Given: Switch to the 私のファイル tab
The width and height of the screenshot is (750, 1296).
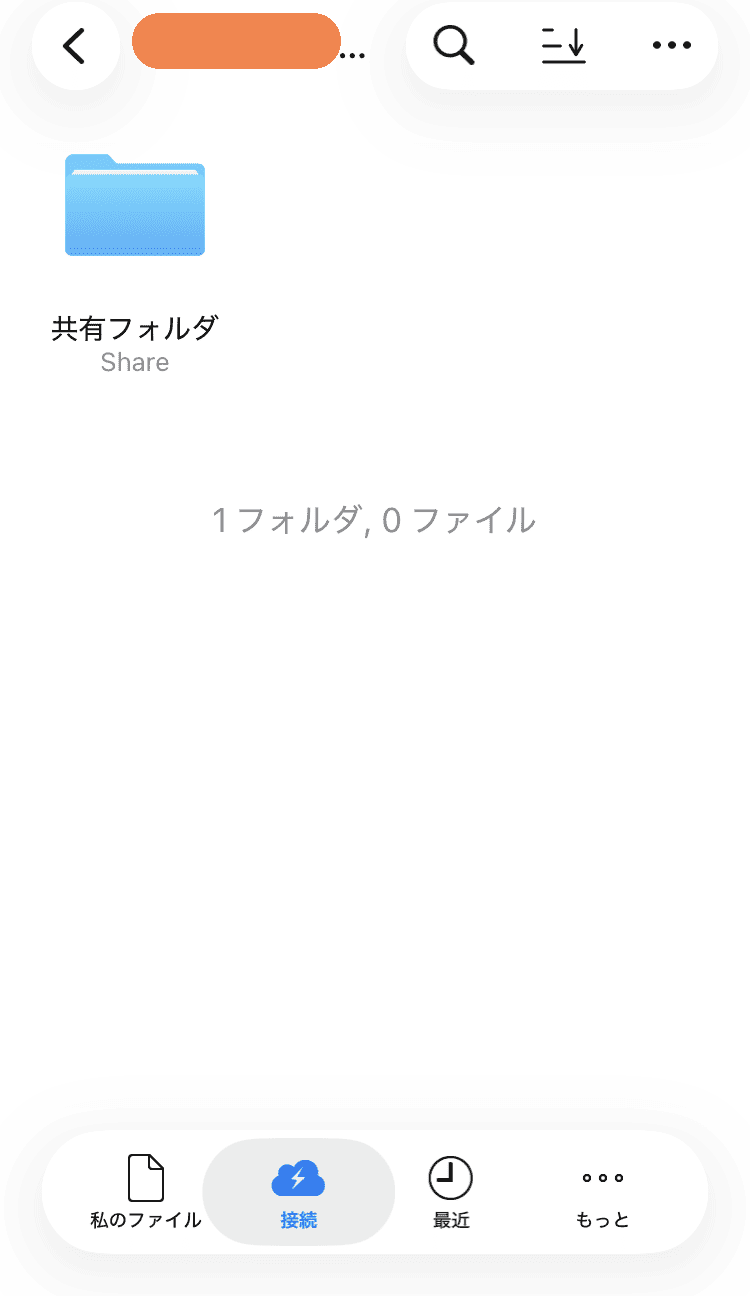Looking at the screenshot, I should [146, 1192].
